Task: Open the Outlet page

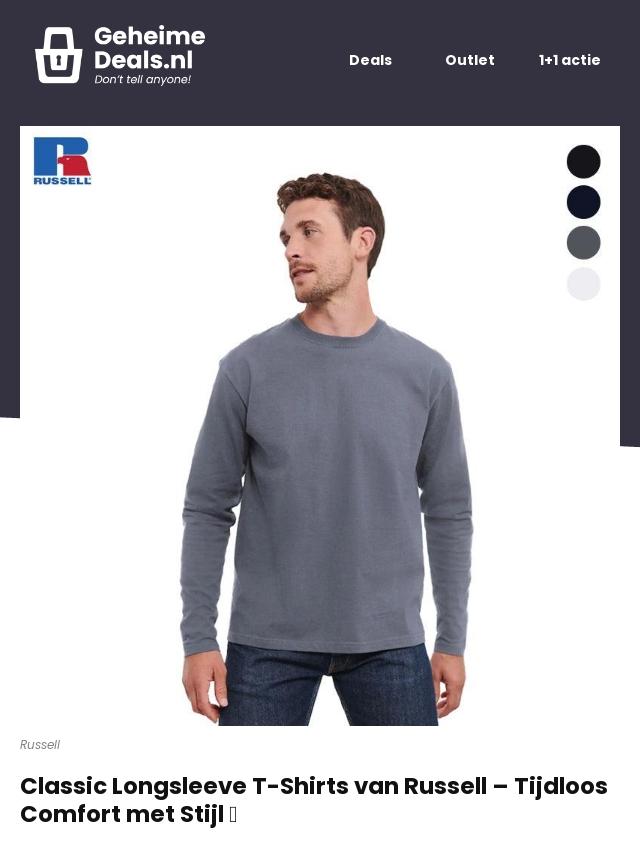Action: tap(470, 60)
